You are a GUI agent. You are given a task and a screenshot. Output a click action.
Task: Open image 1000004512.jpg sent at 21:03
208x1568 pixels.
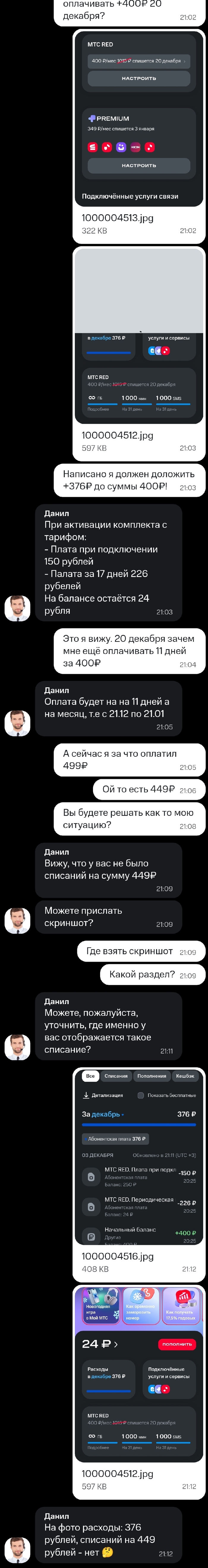point(139,335)
